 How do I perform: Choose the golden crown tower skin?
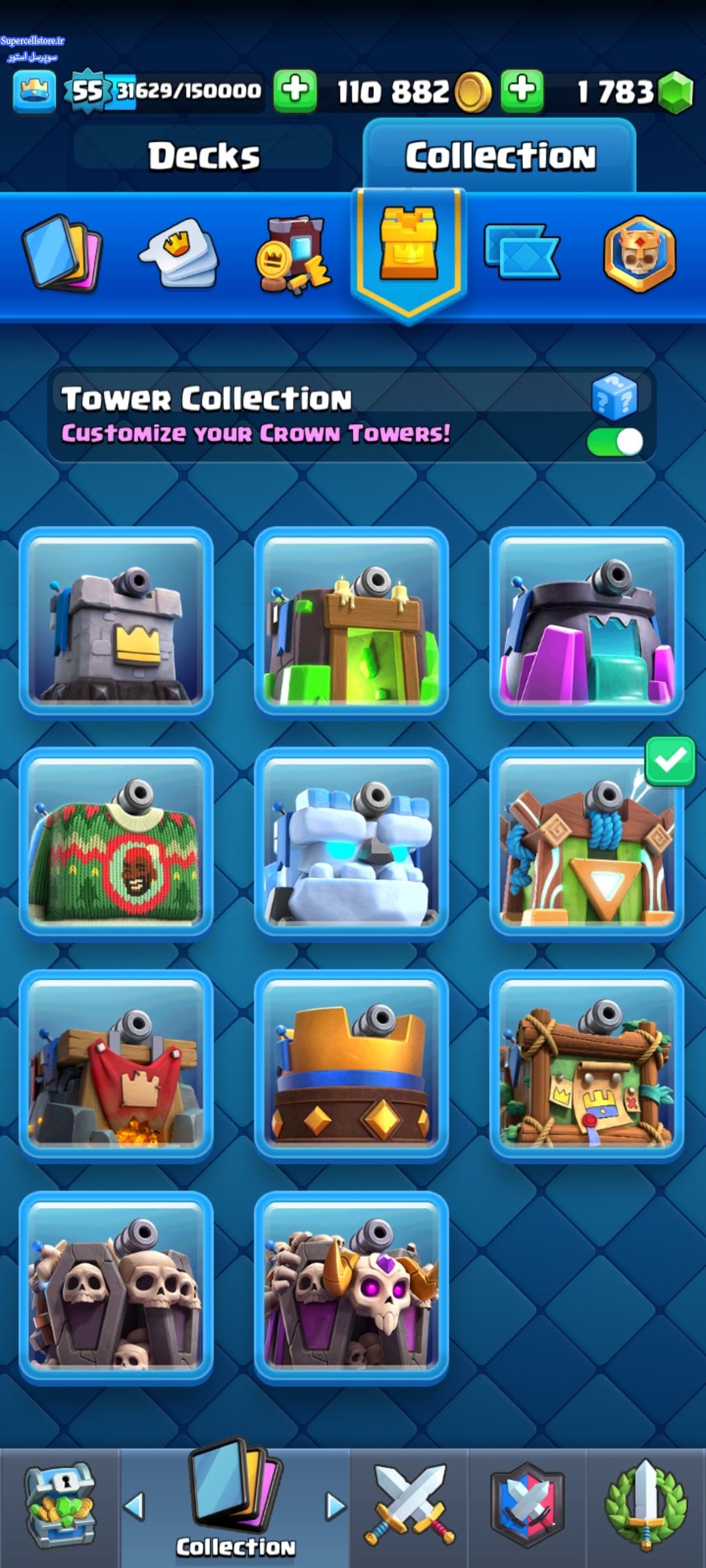coord(352,1064)
